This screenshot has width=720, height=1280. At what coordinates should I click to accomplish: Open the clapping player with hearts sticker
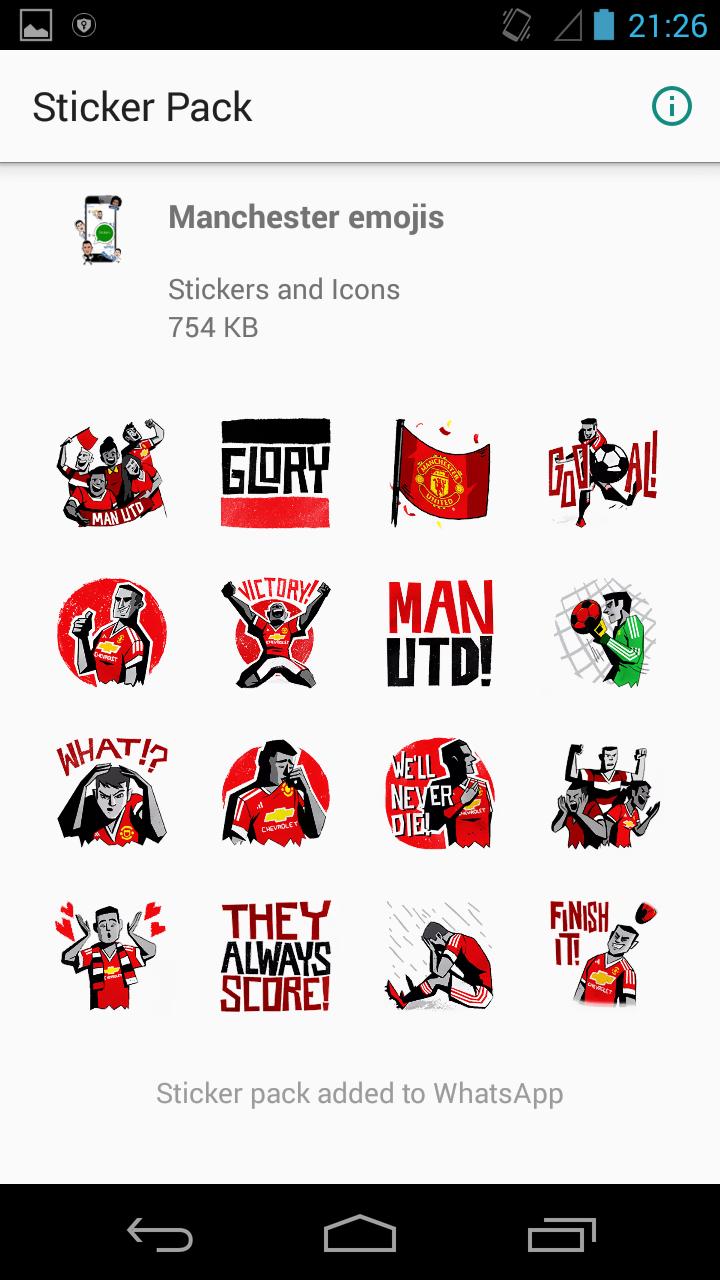[113, 955]
